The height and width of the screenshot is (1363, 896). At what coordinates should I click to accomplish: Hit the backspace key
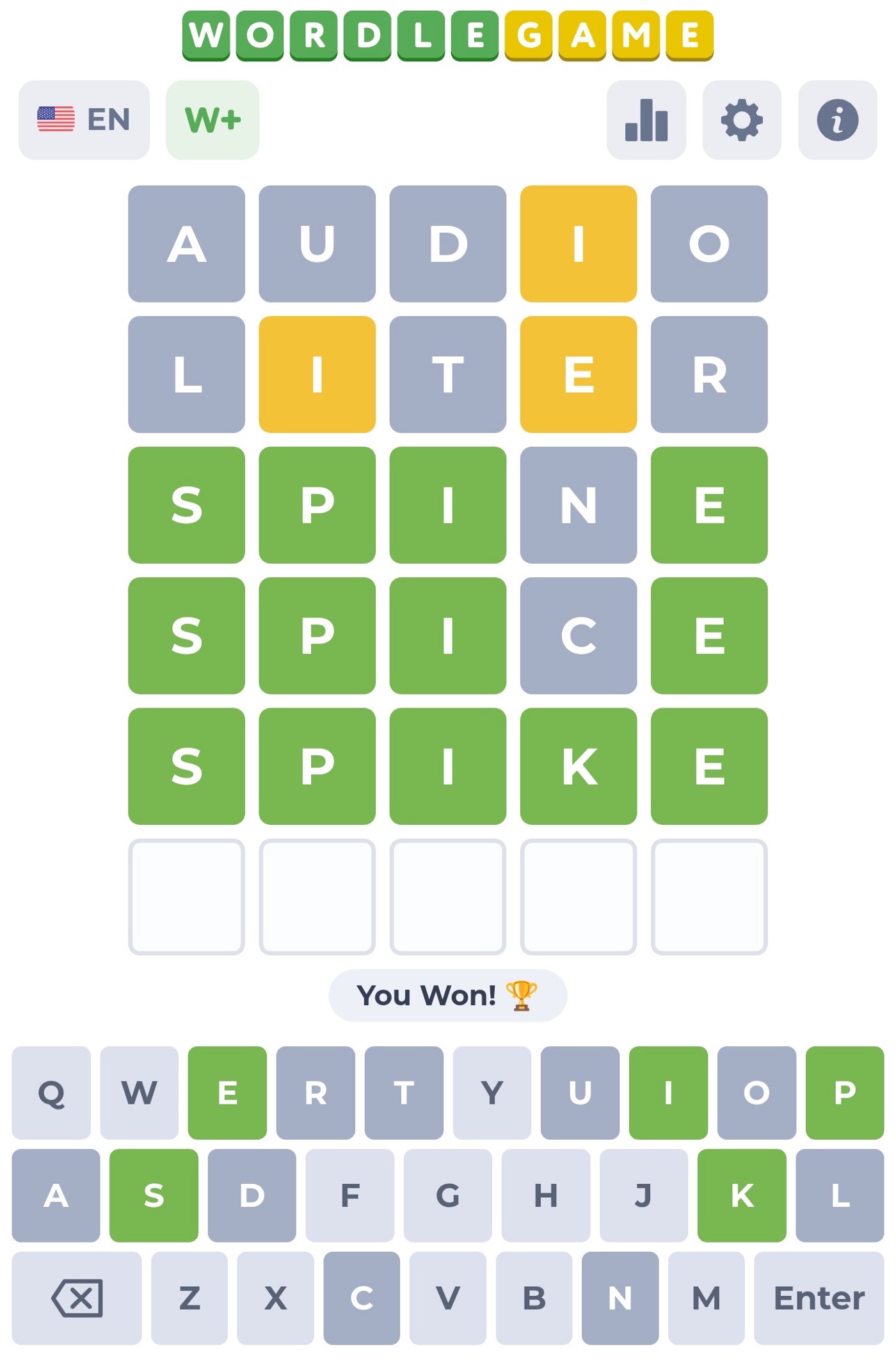pos(77,1298)
